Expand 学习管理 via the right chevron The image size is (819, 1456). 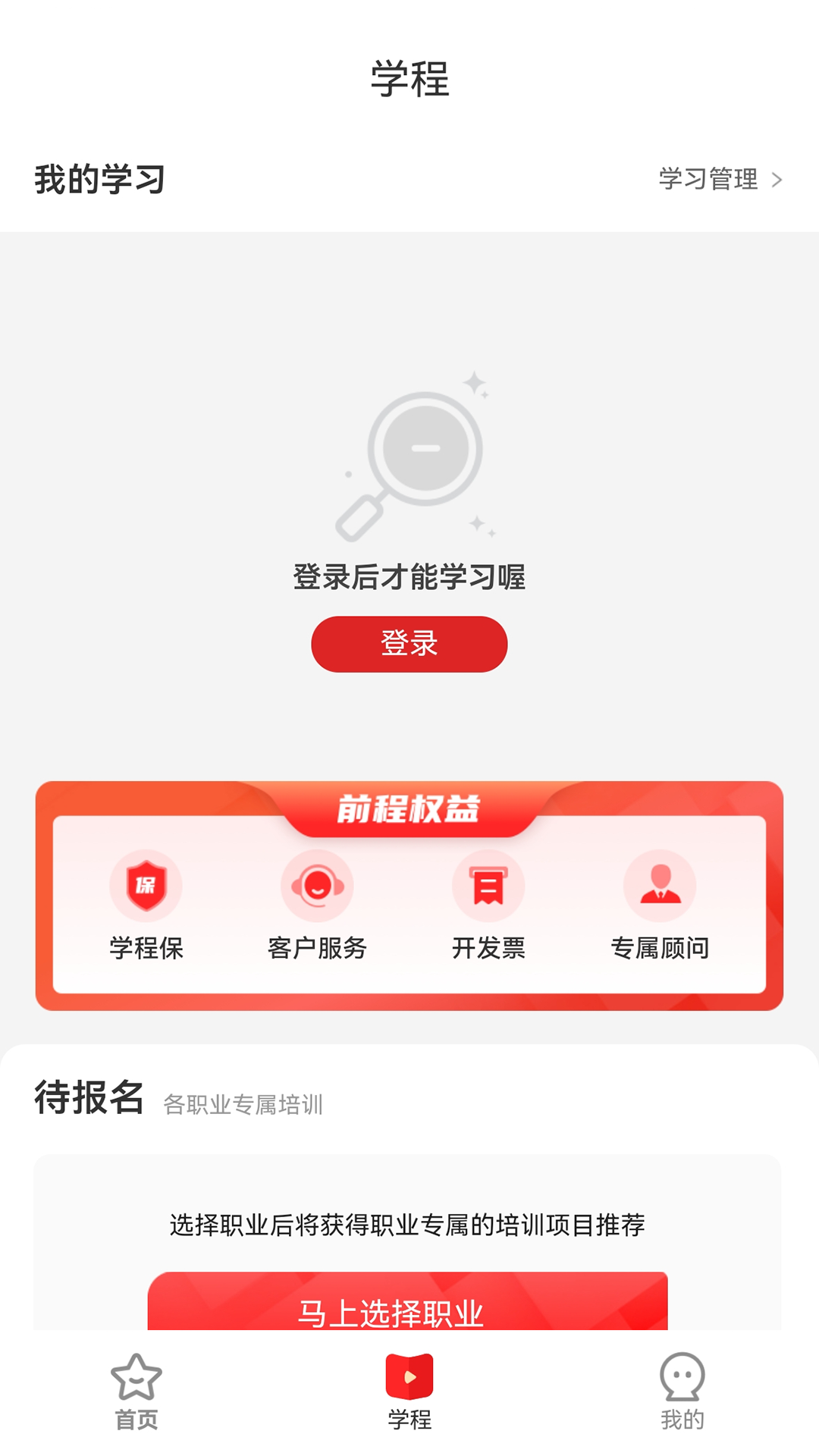tap(776, 180)
